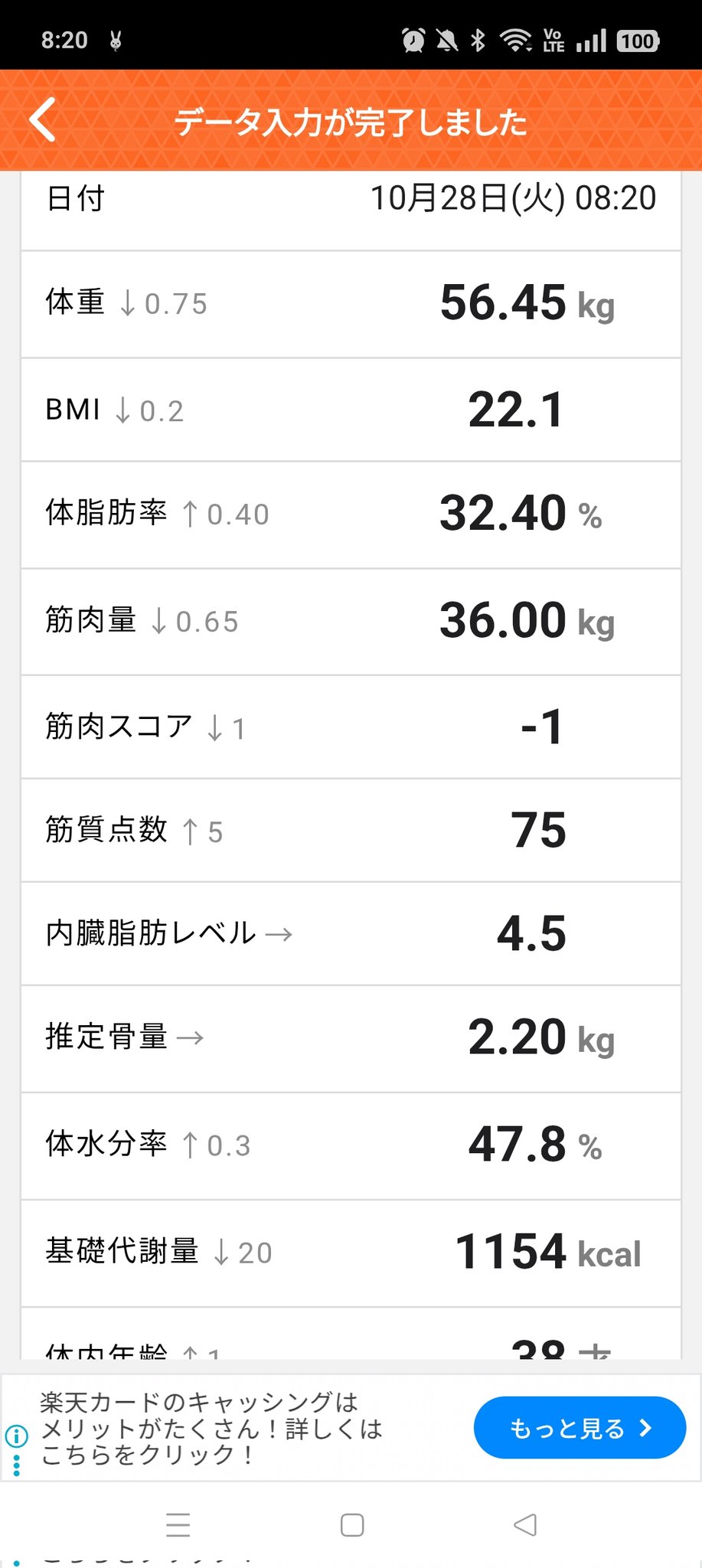Image resolution: width=702 pixels, height=1568 pixels.
Task: Go to the system home screen
Action: click(351, 1524)
